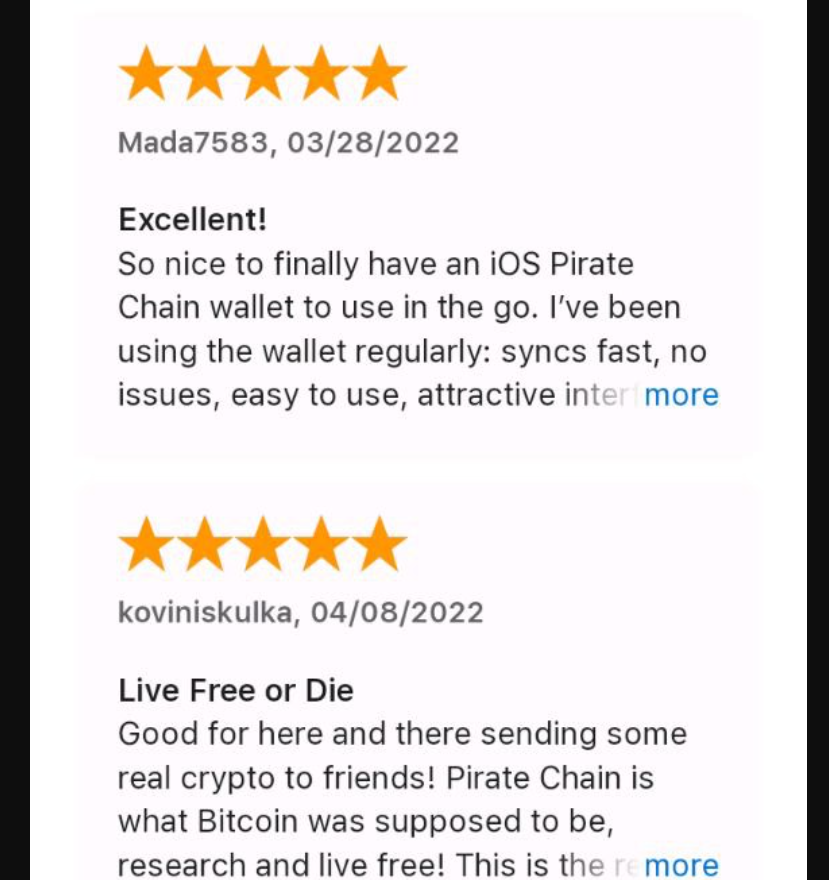Expand koviniskulka's review with more link
This screenshot has width=829, height=880.
coord(681,865)
